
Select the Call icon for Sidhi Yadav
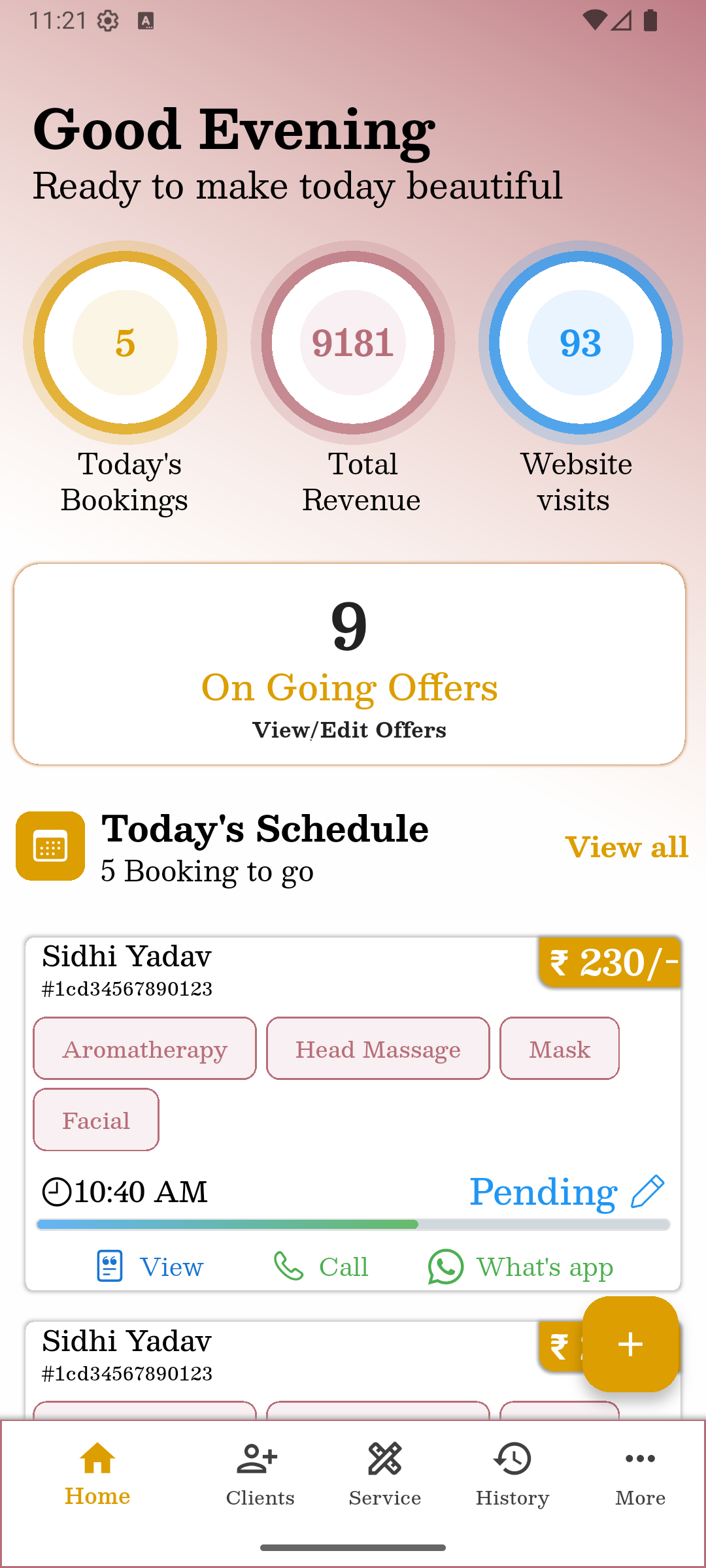[290, 1266]
